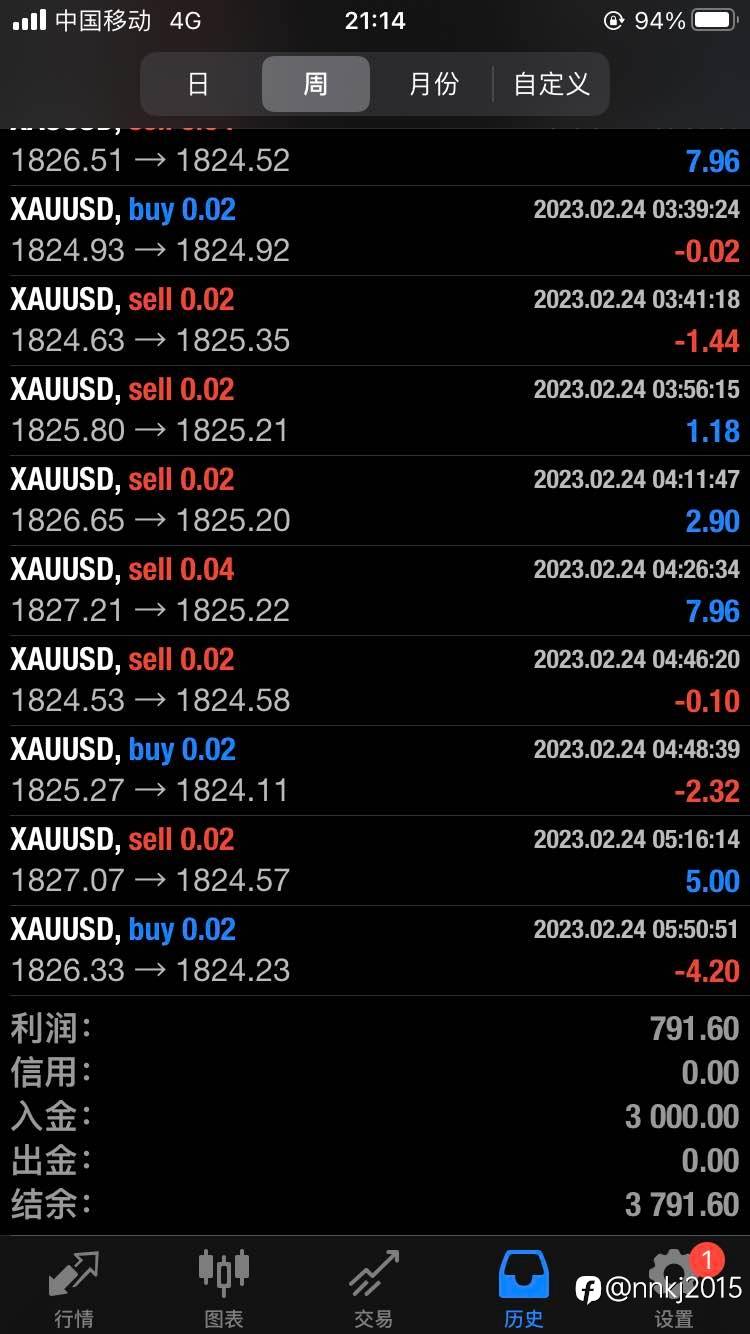View the XAUUSD buy trade at 05:50:51
This screenshot has height=1334, width=750.
[x=375, y=950]
